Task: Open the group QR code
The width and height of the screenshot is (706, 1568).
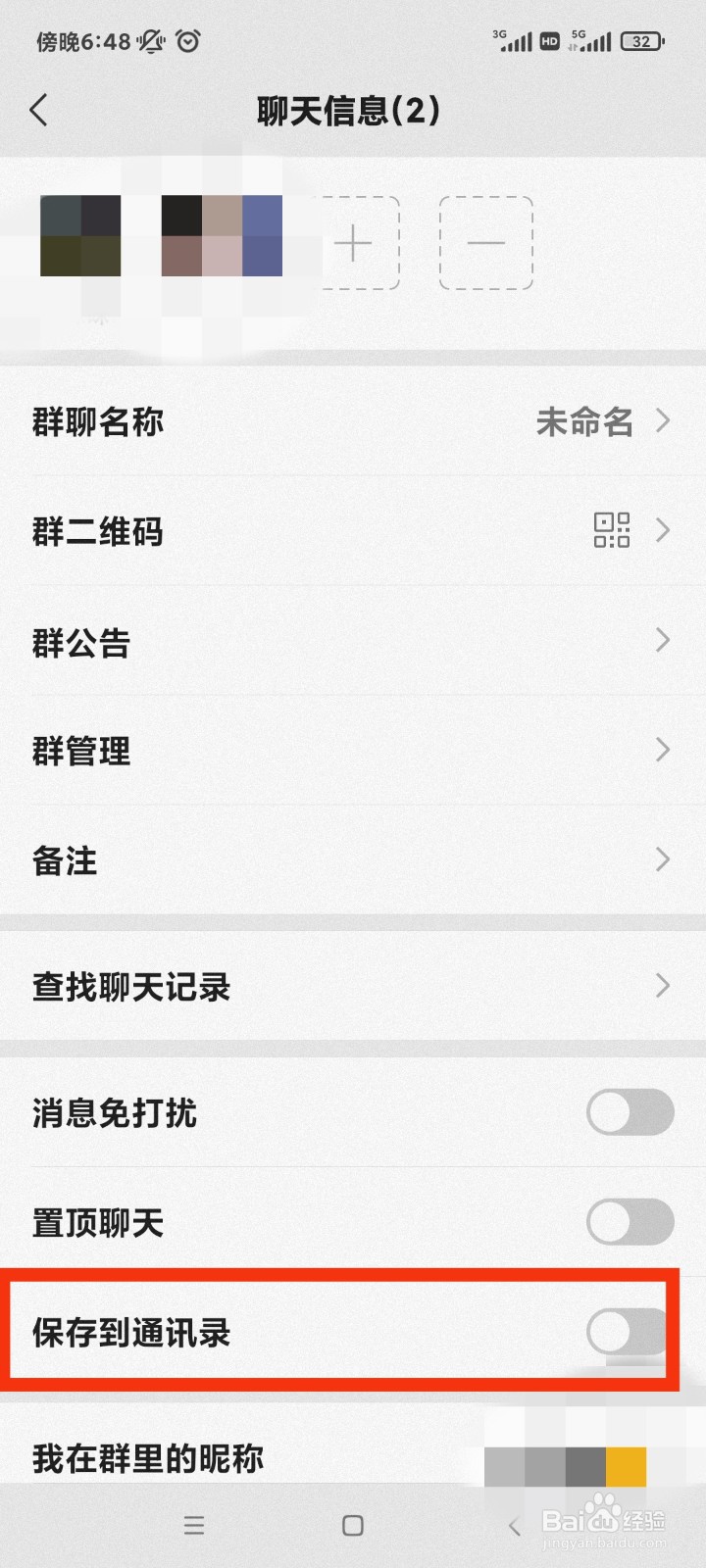Action: (611, 531)
